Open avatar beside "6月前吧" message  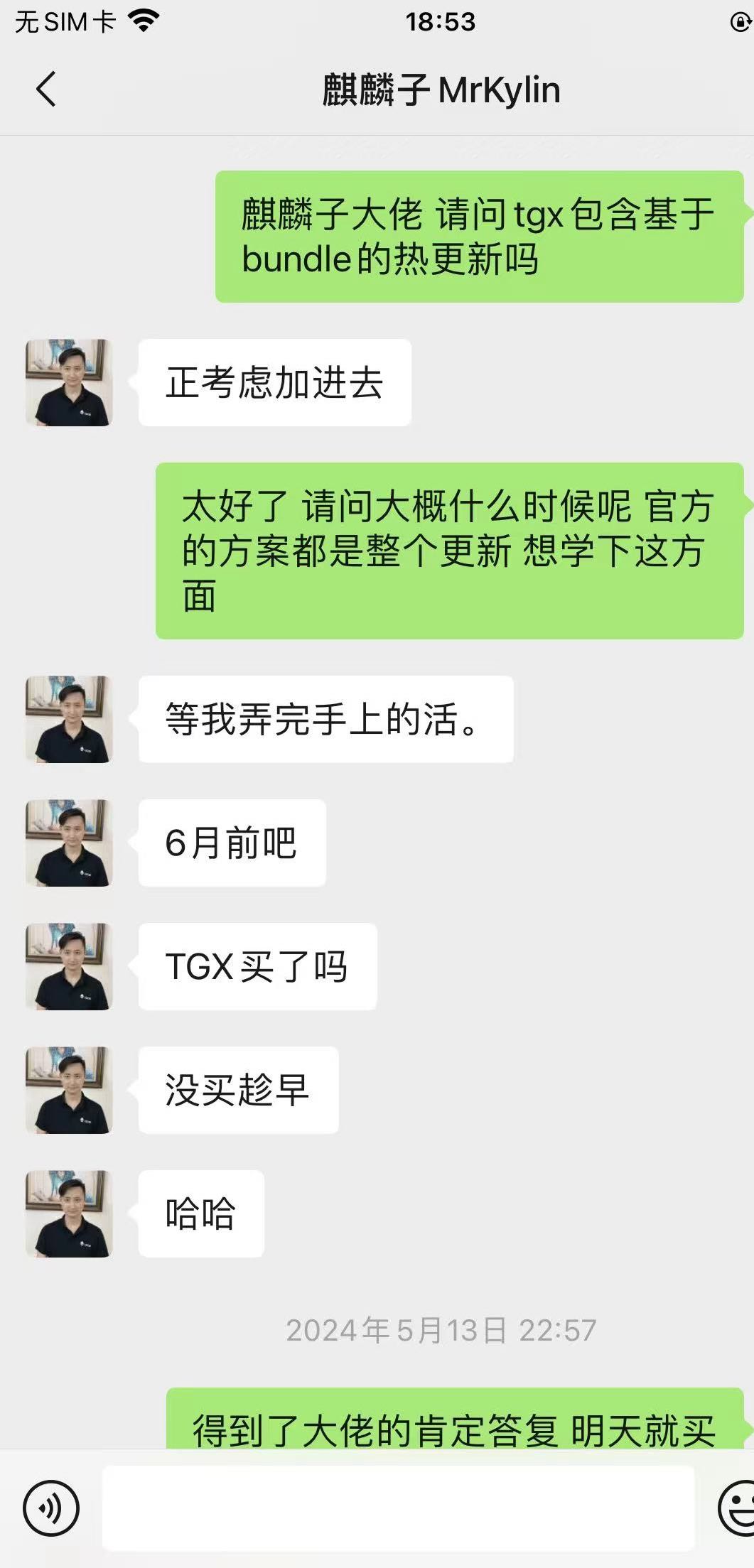tap(69, 843)
